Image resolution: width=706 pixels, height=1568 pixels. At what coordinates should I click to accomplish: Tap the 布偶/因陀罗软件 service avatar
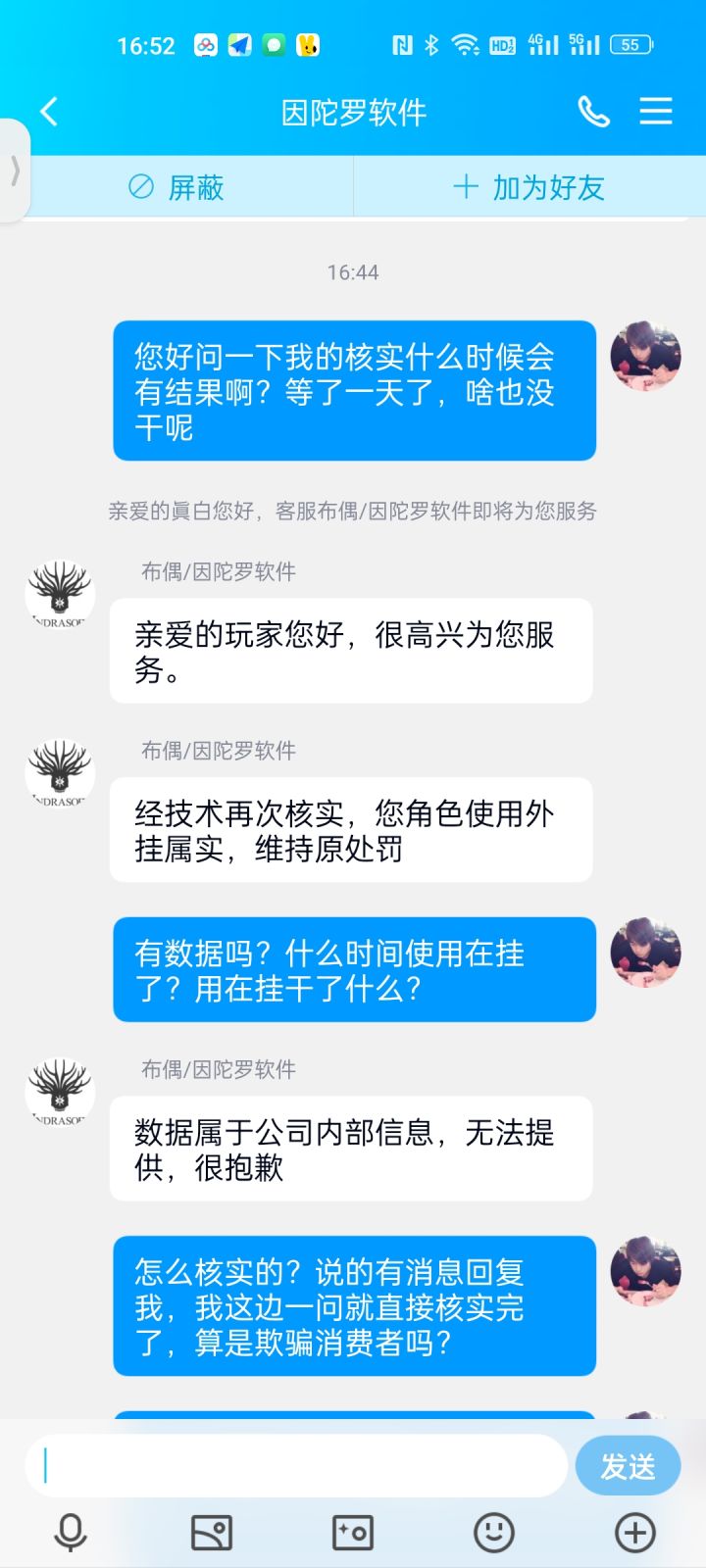coord(59,591)
